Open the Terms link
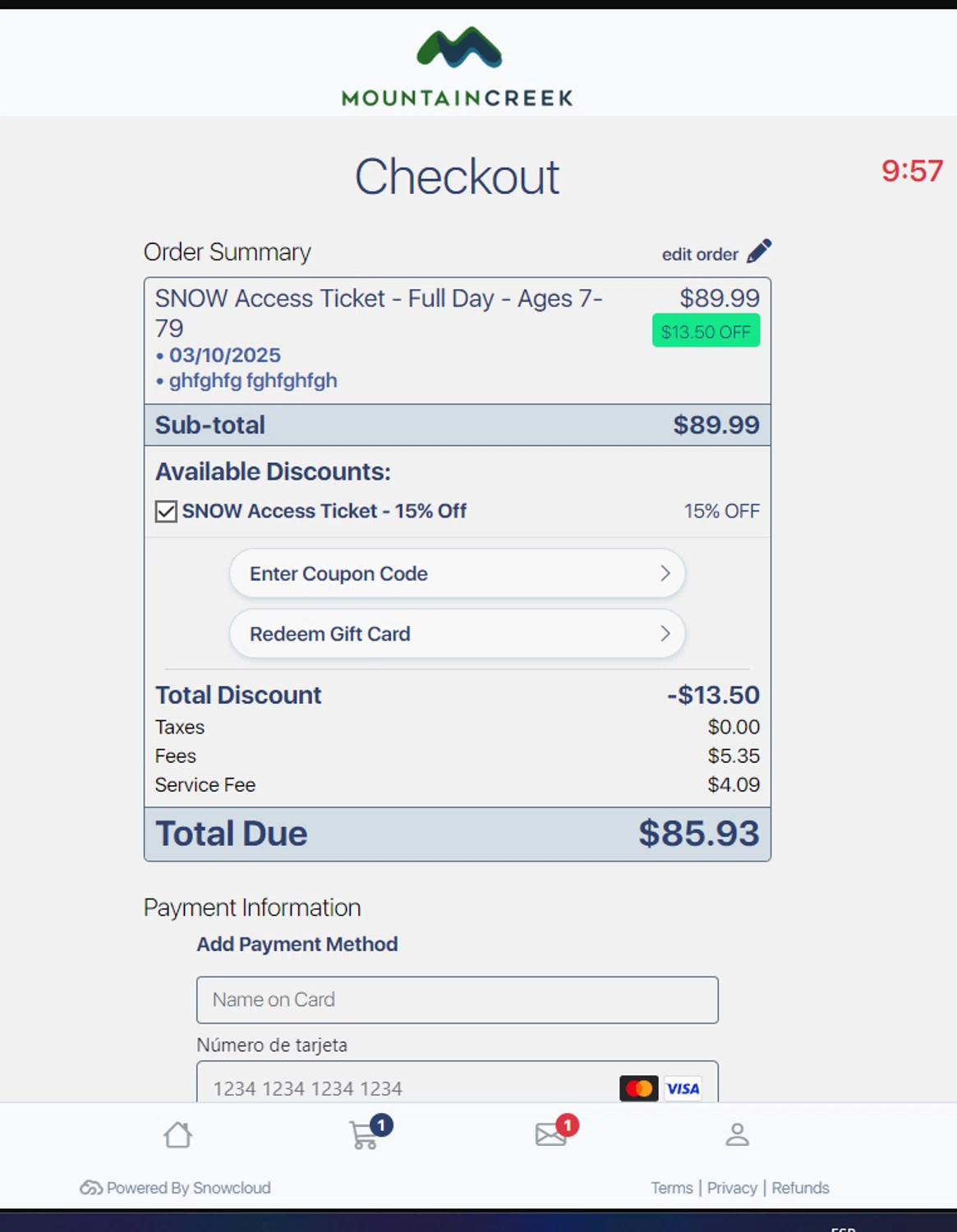Screen dimensions: 957x1232 click(x=671, y=1188)
